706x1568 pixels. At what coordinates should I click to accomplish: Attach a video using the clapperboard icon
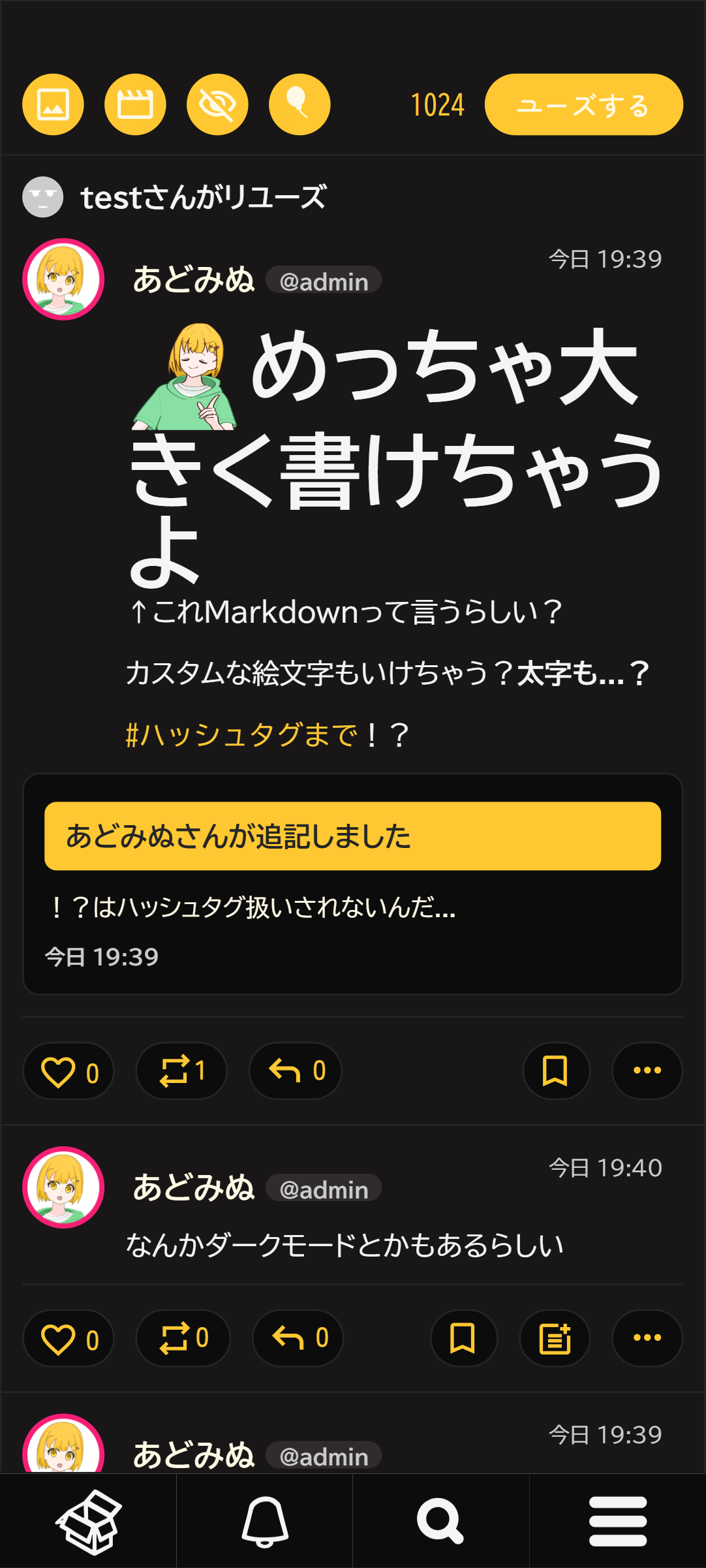[x=135, y=104]
